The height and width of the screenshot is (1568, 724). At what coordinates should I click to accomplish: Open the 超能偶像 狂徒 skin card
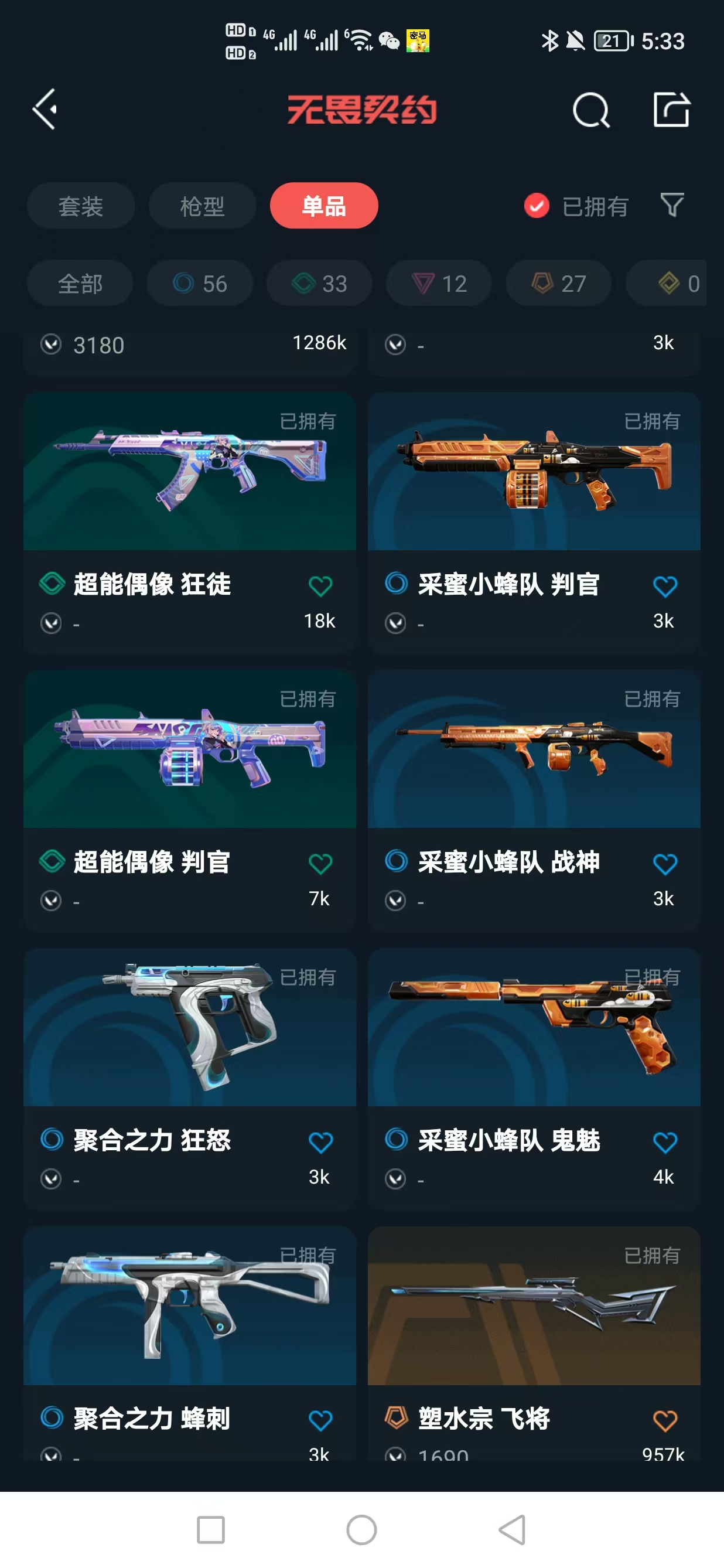[x=189, y=487]
